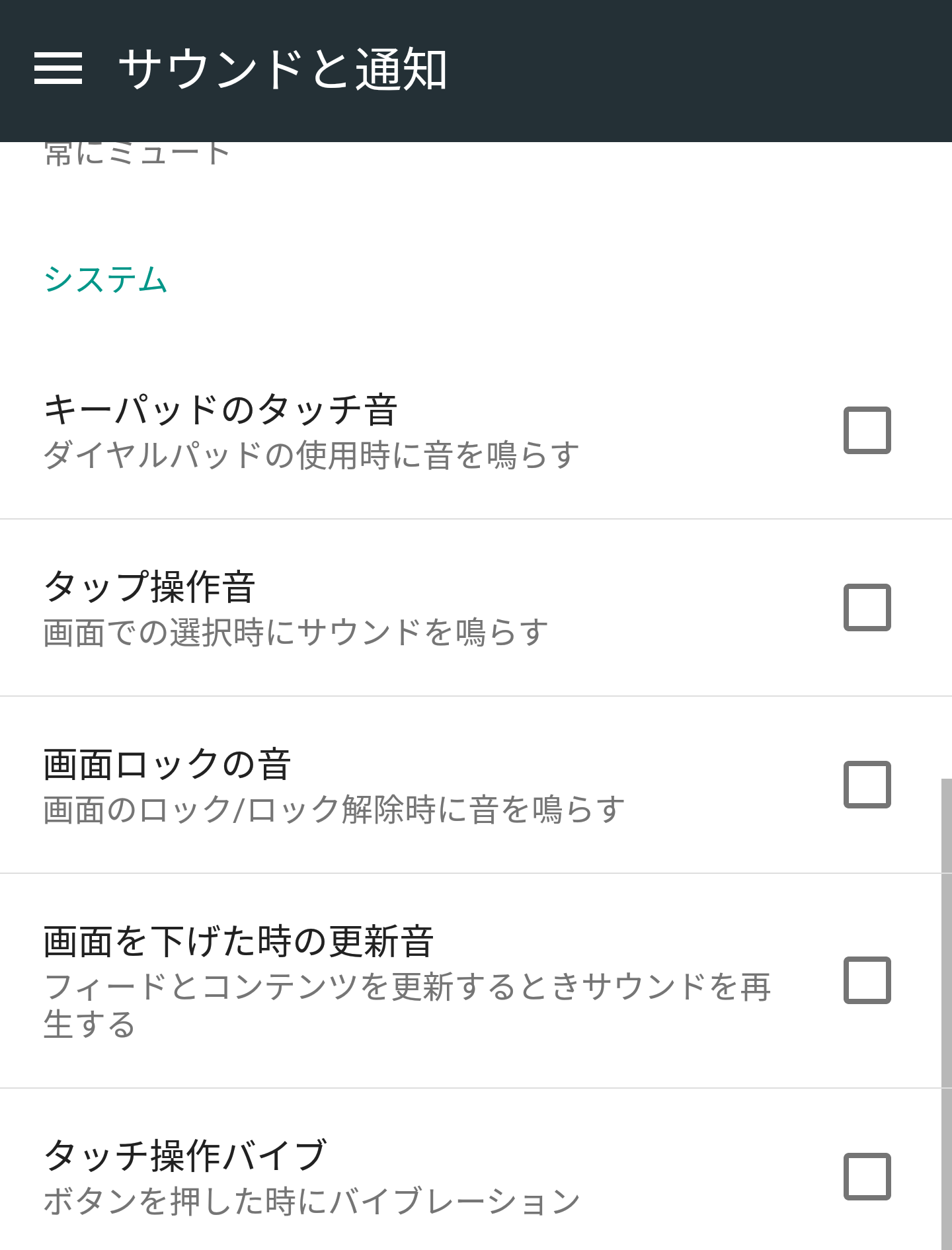Toggle タッチ操作バイブ checkbox on

point(867,1177)
